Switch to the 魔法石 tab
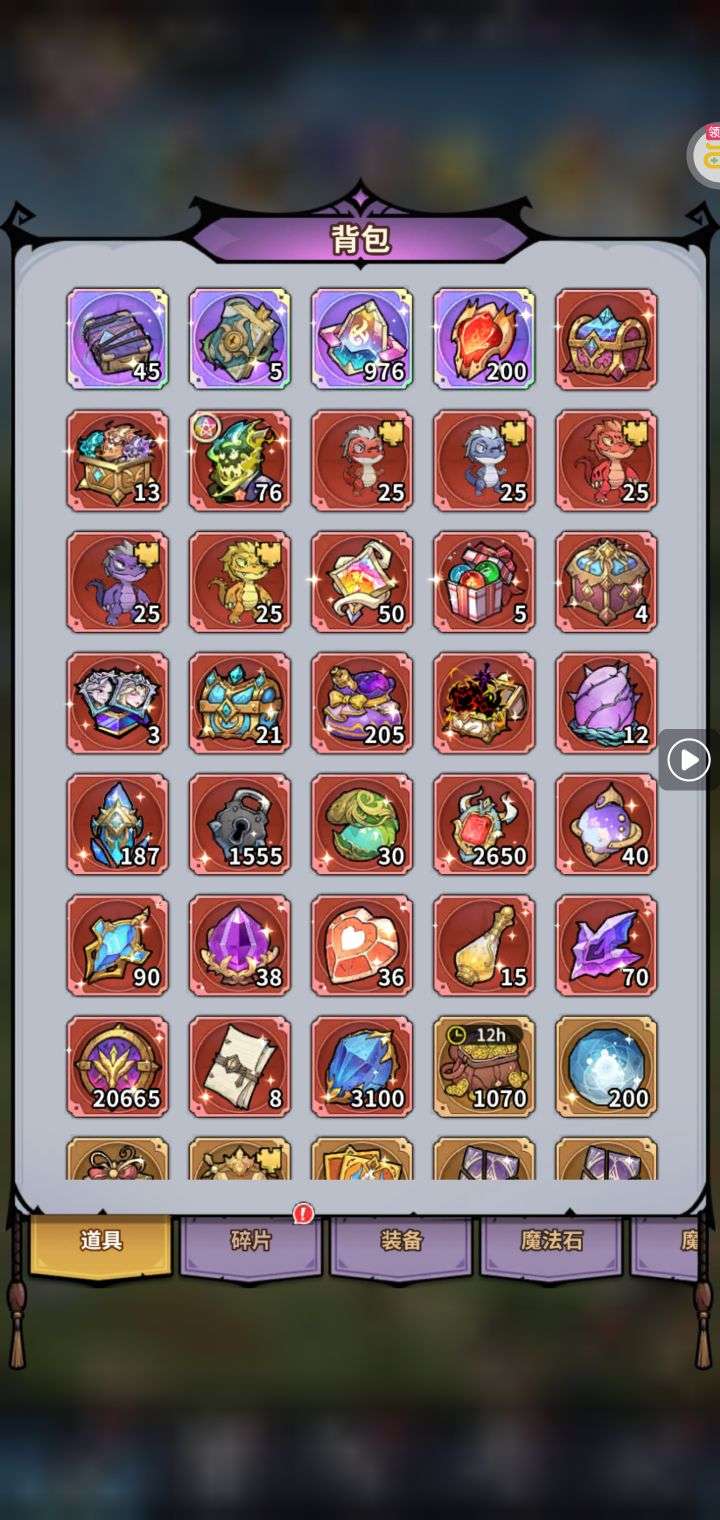 551,1241
